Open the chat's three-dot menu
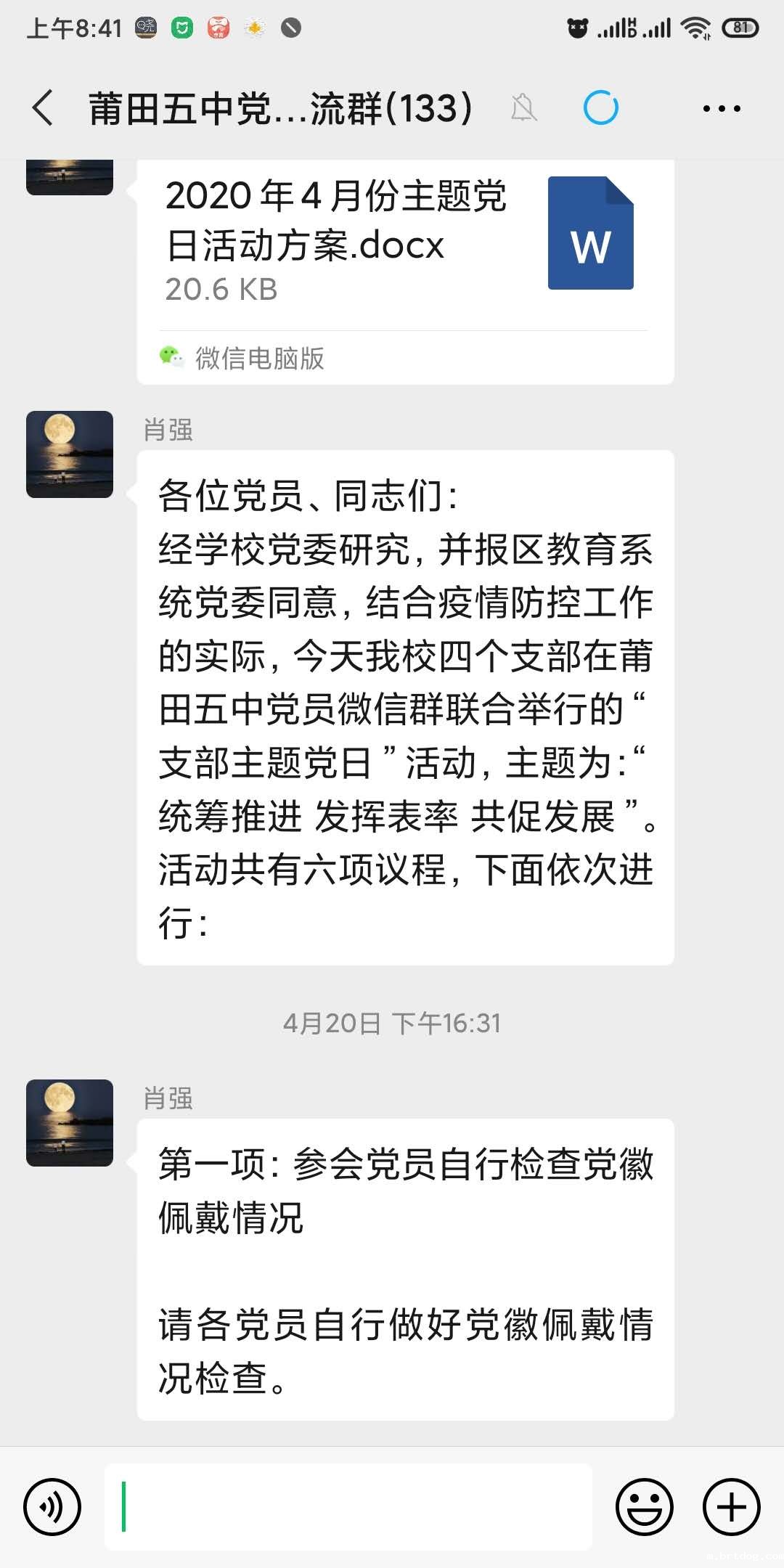The image size is (784, 1568). pos(722,109)
